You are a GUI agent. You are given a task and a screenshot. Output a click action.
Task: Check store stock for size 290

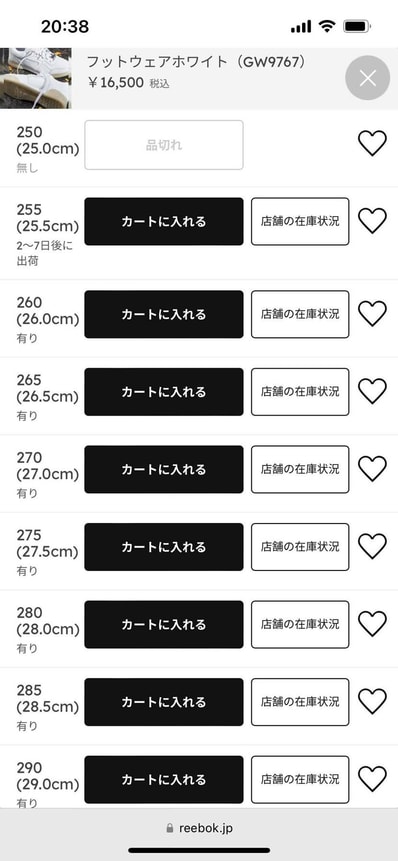tap(300, 779)
